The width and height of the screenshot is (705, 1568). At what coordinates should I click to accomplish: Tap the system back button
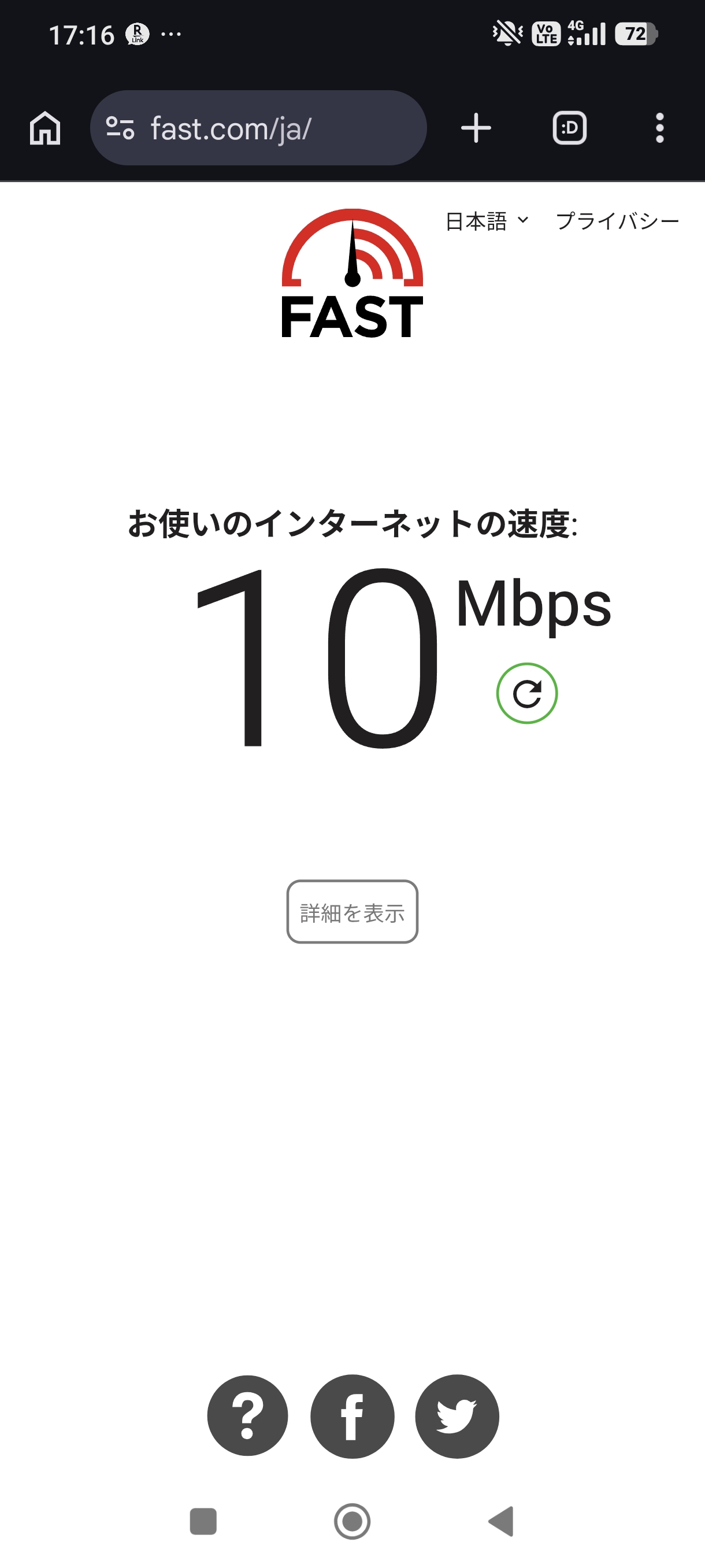coord(502,1522)
